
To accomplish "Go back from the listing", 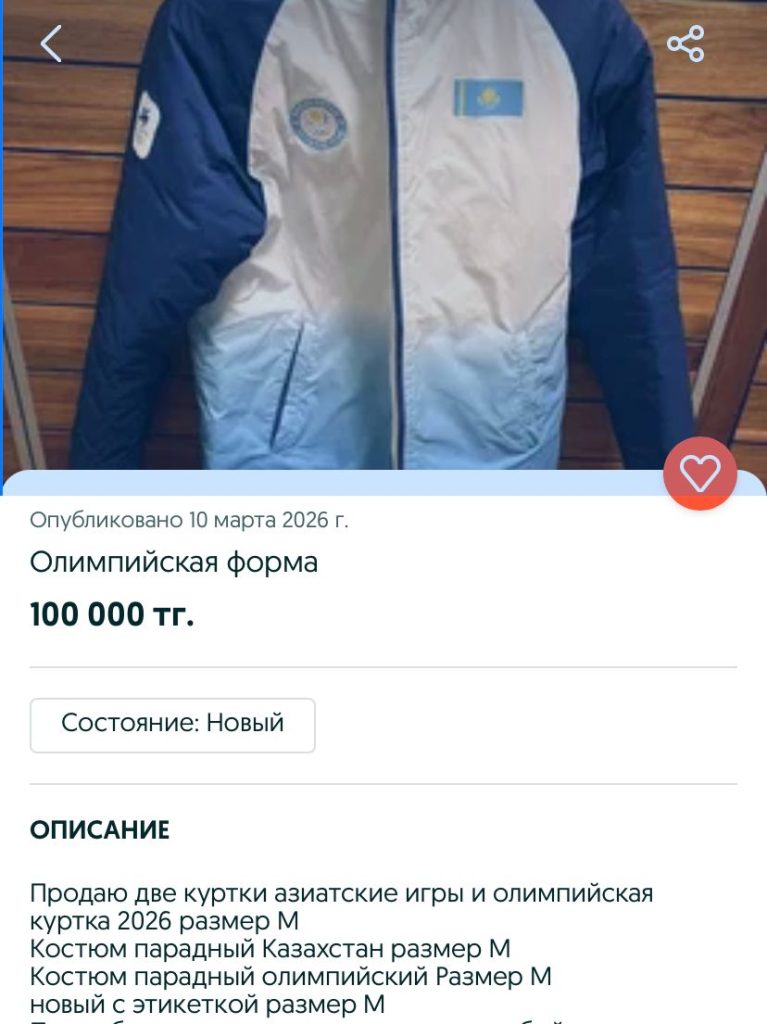I will [51, 43].
